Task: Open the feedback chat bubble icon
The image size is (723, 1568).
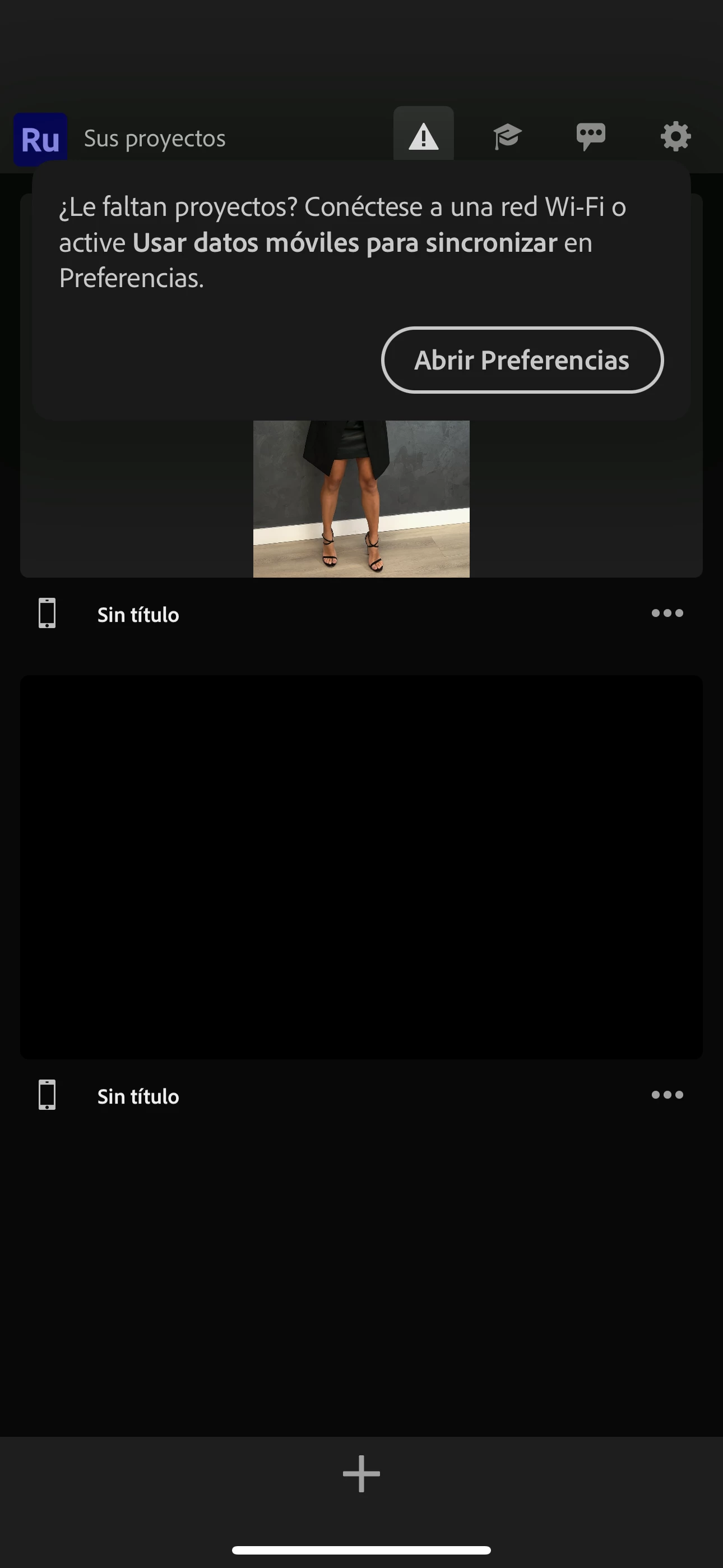Action: (x=590, y=136)
